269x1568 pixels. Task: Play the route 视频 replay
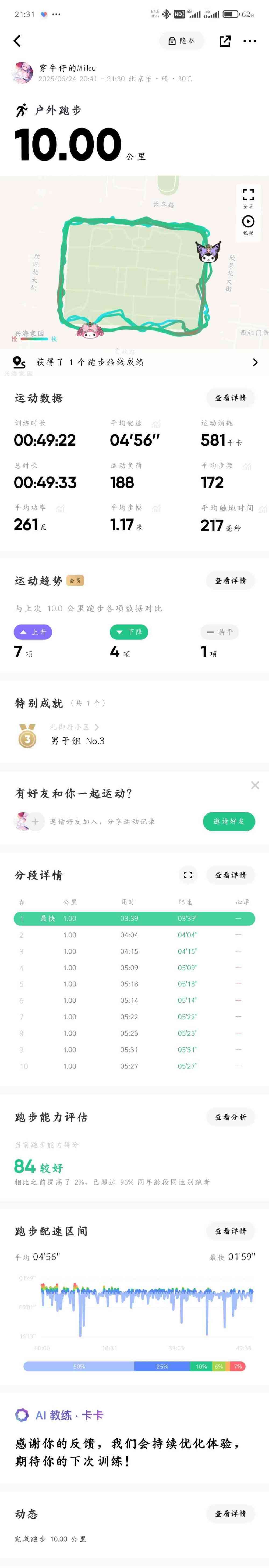coord(248,224)
